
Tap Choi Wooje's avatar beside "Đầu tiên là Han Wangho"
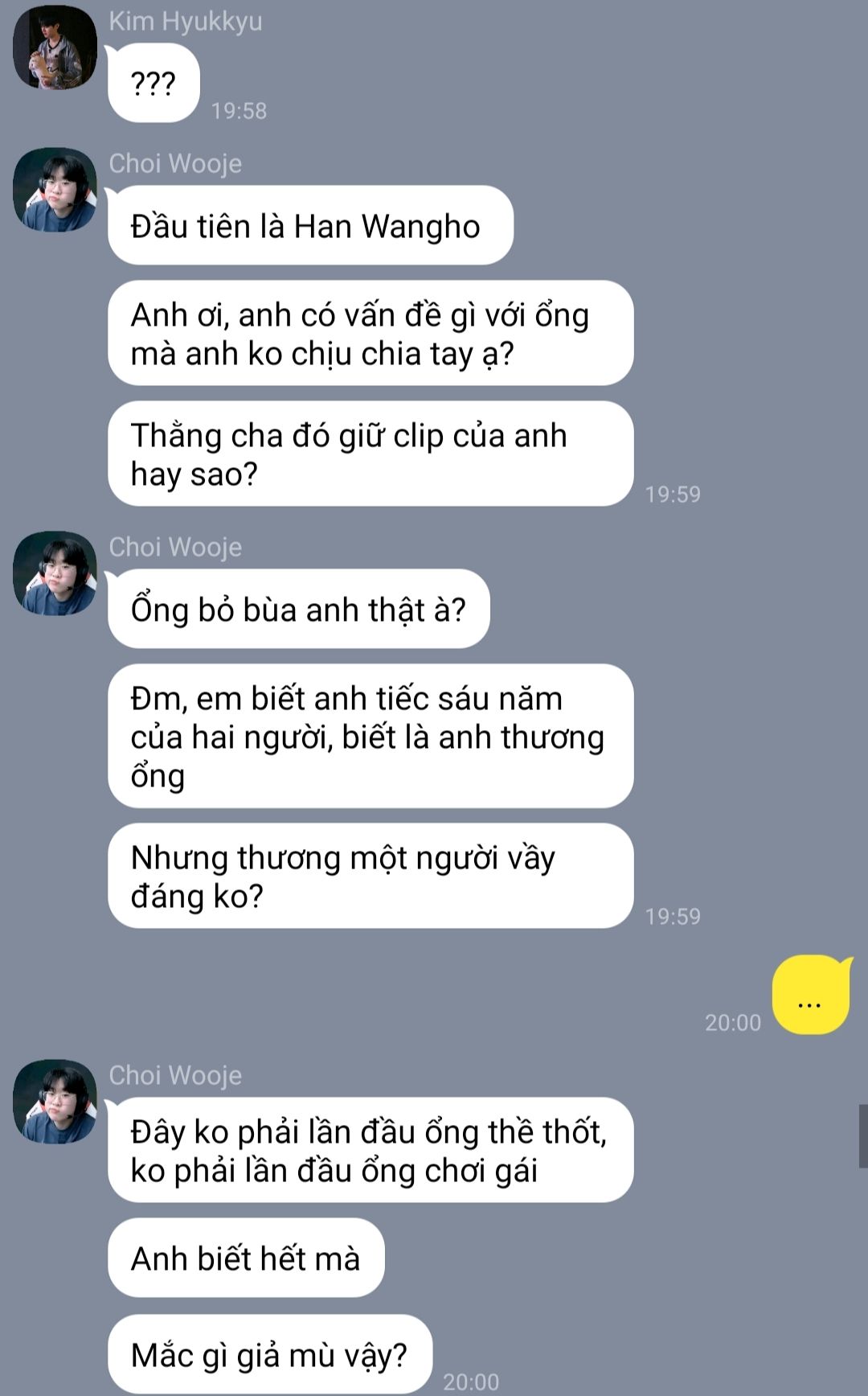click(55, 190)
